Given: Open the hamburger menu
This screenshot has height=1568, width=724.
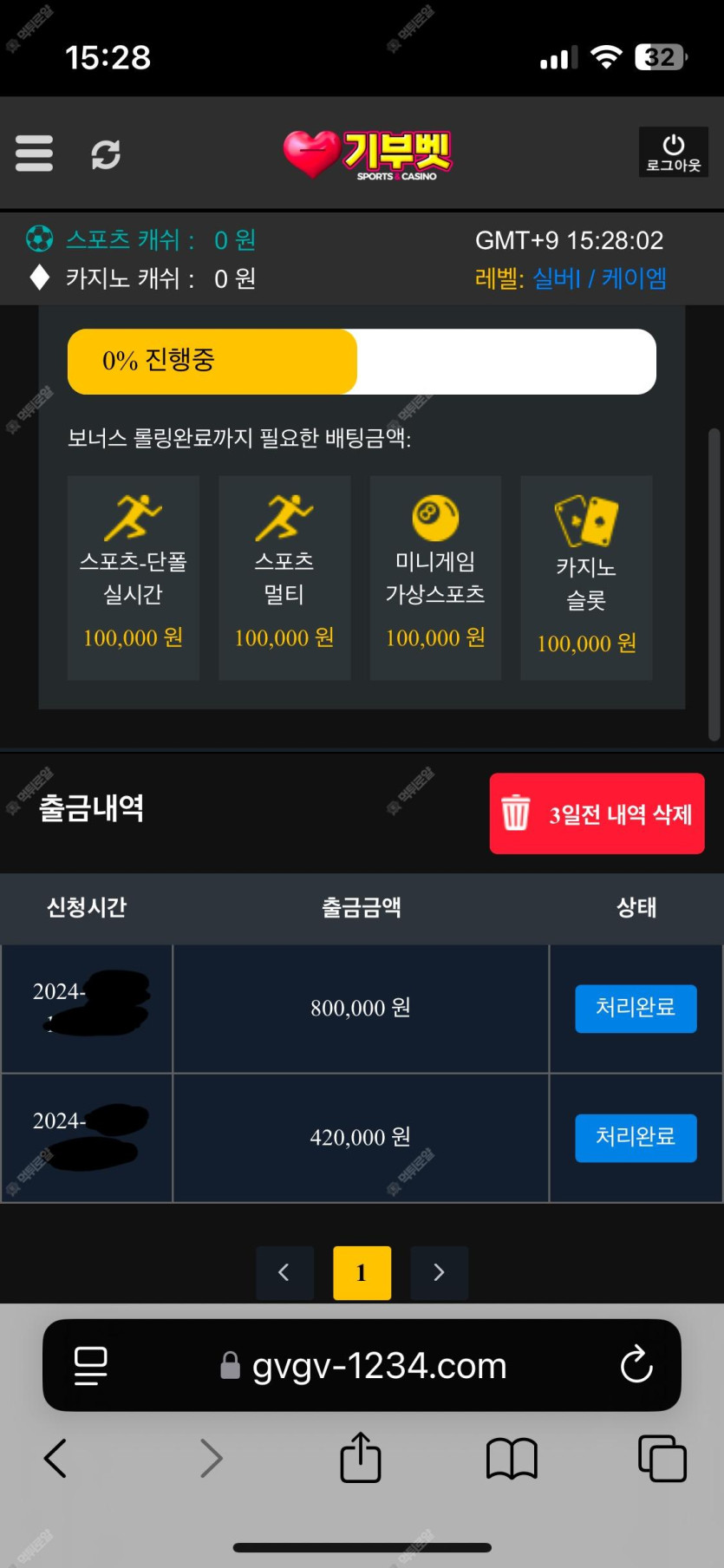Looking at the screenshot, I should click(x=35, y=154).
